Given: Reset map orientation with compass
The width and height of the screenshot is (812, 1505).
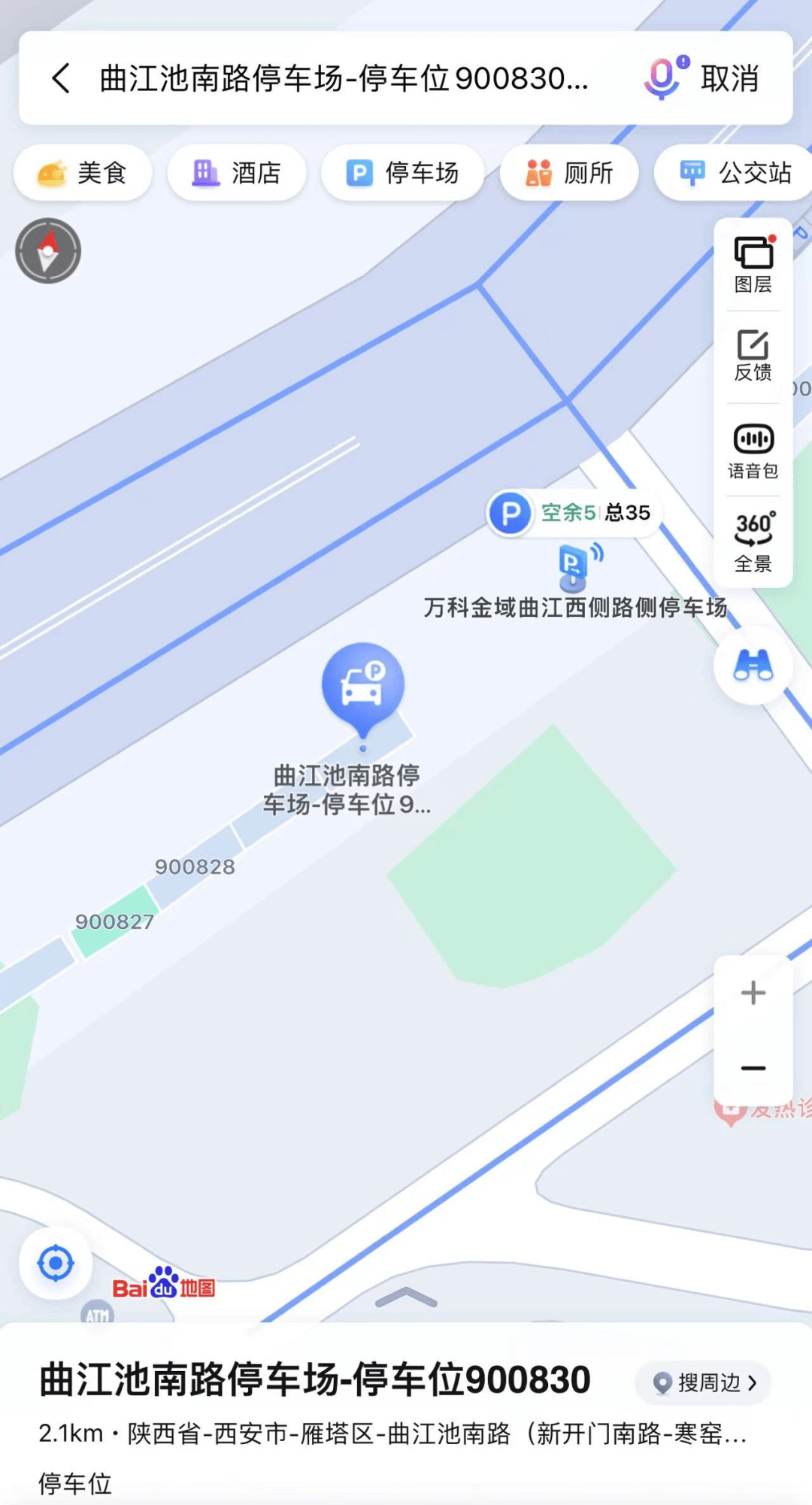Looking at the screenshot, I should coord(48,251).
